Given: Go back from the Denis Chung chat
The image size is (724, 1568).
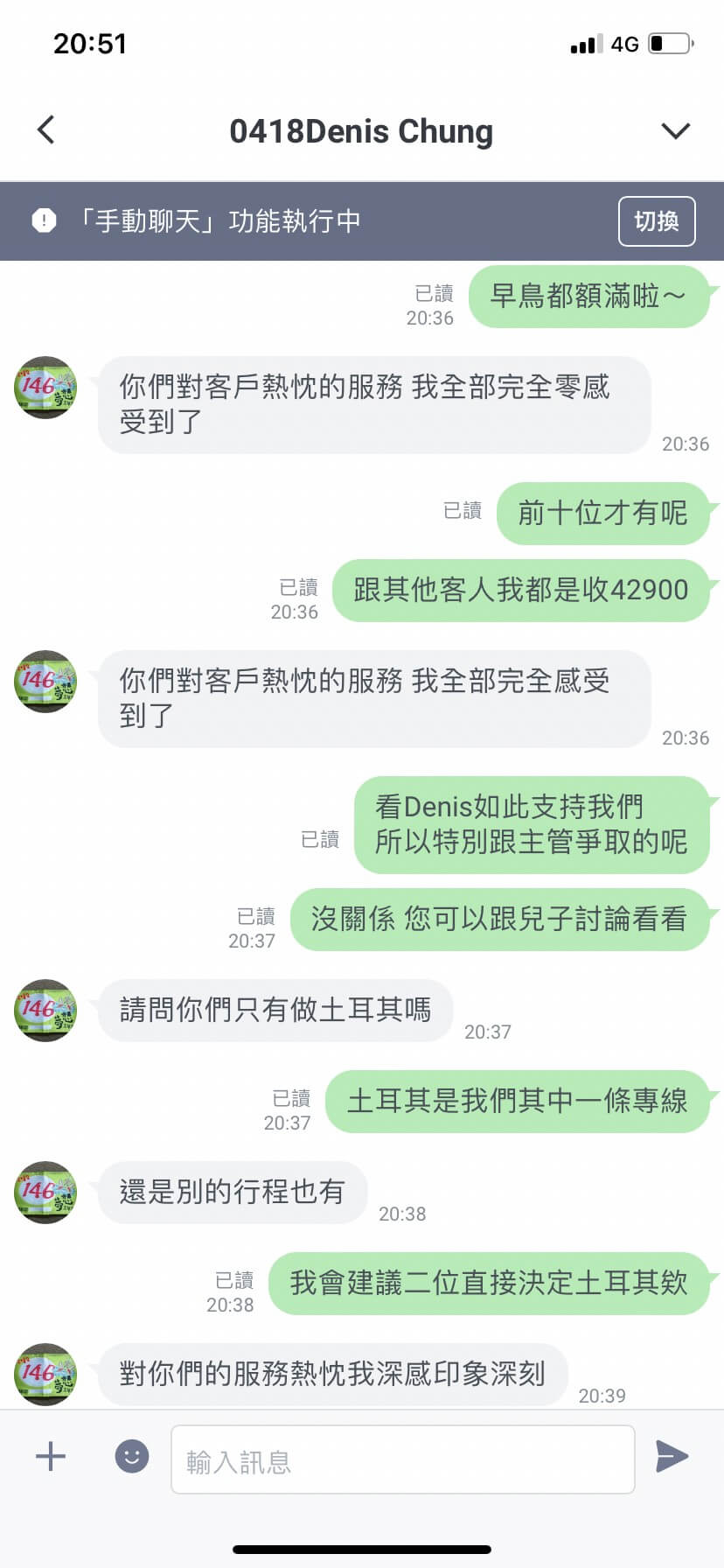Looking at the screenshot, I should click(x=46, y=130).
